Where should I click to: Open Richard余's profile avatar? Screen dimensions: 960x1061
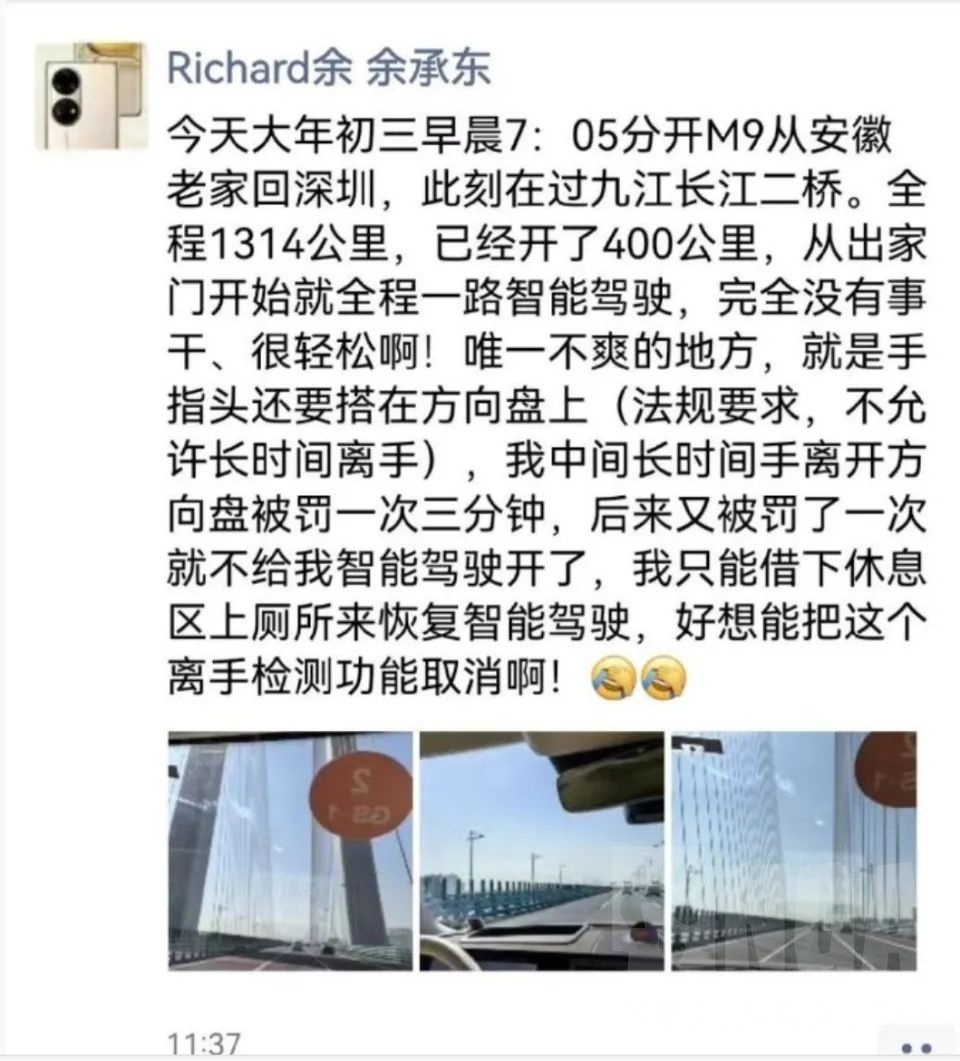(91, 96)
